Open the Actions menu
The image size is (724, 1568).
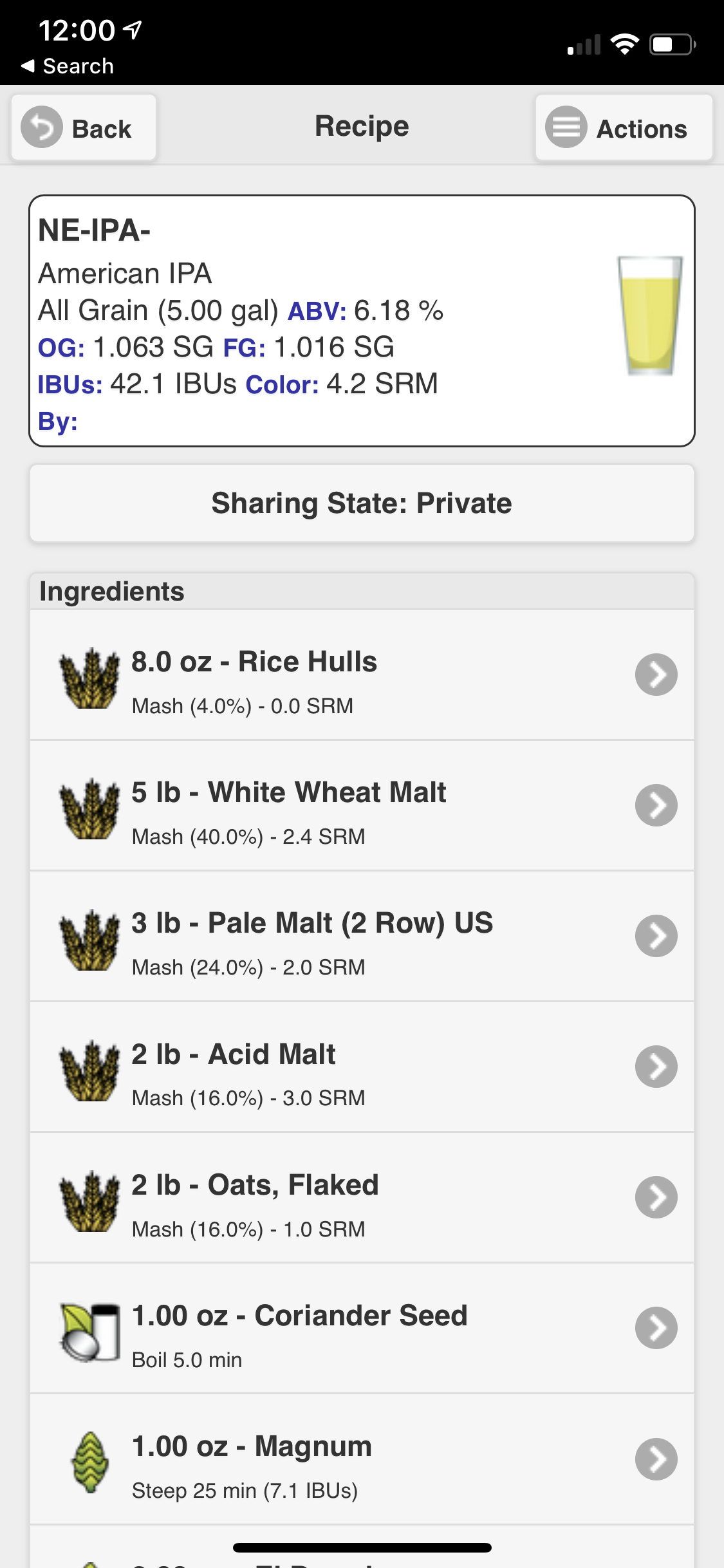[624, 127]
